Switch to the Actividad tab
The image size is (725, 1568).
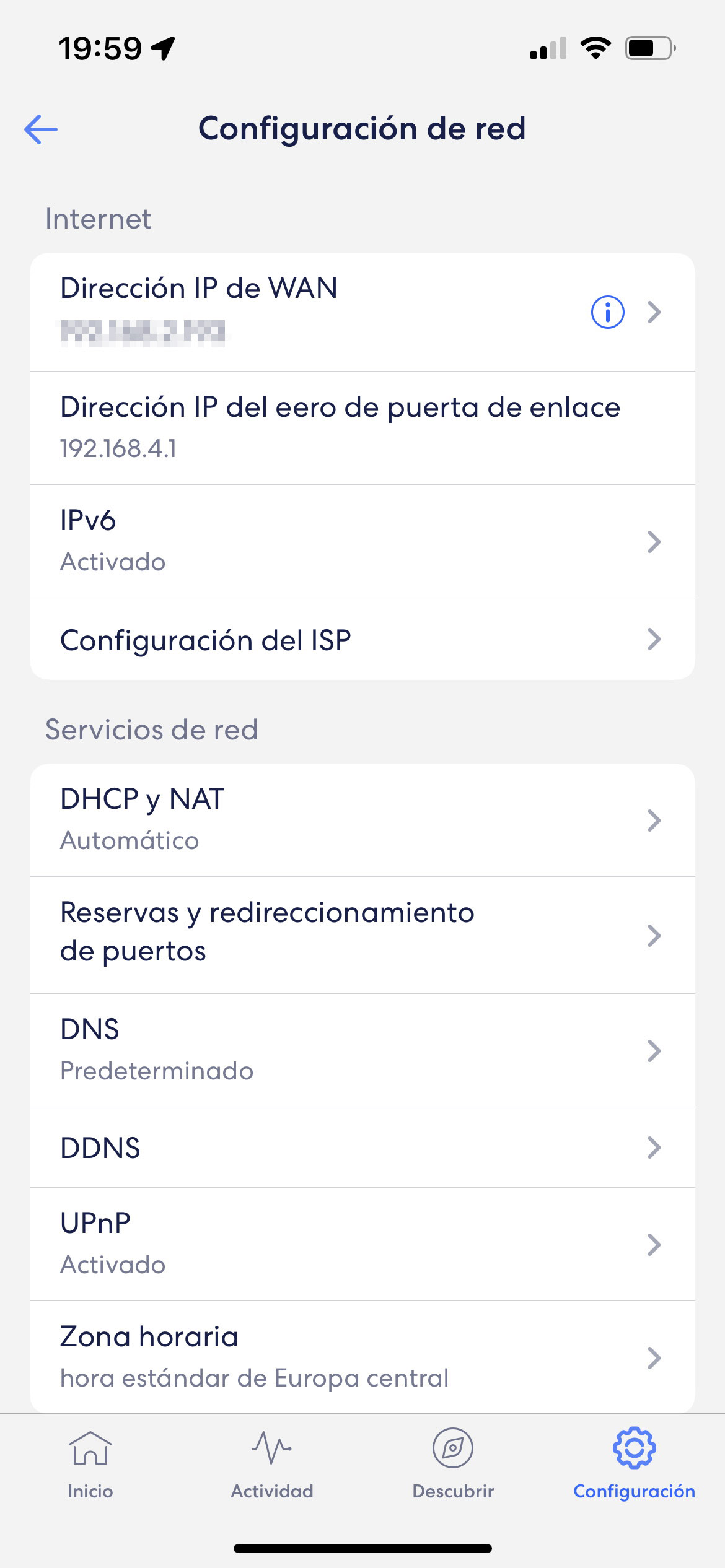point(272,1465)
